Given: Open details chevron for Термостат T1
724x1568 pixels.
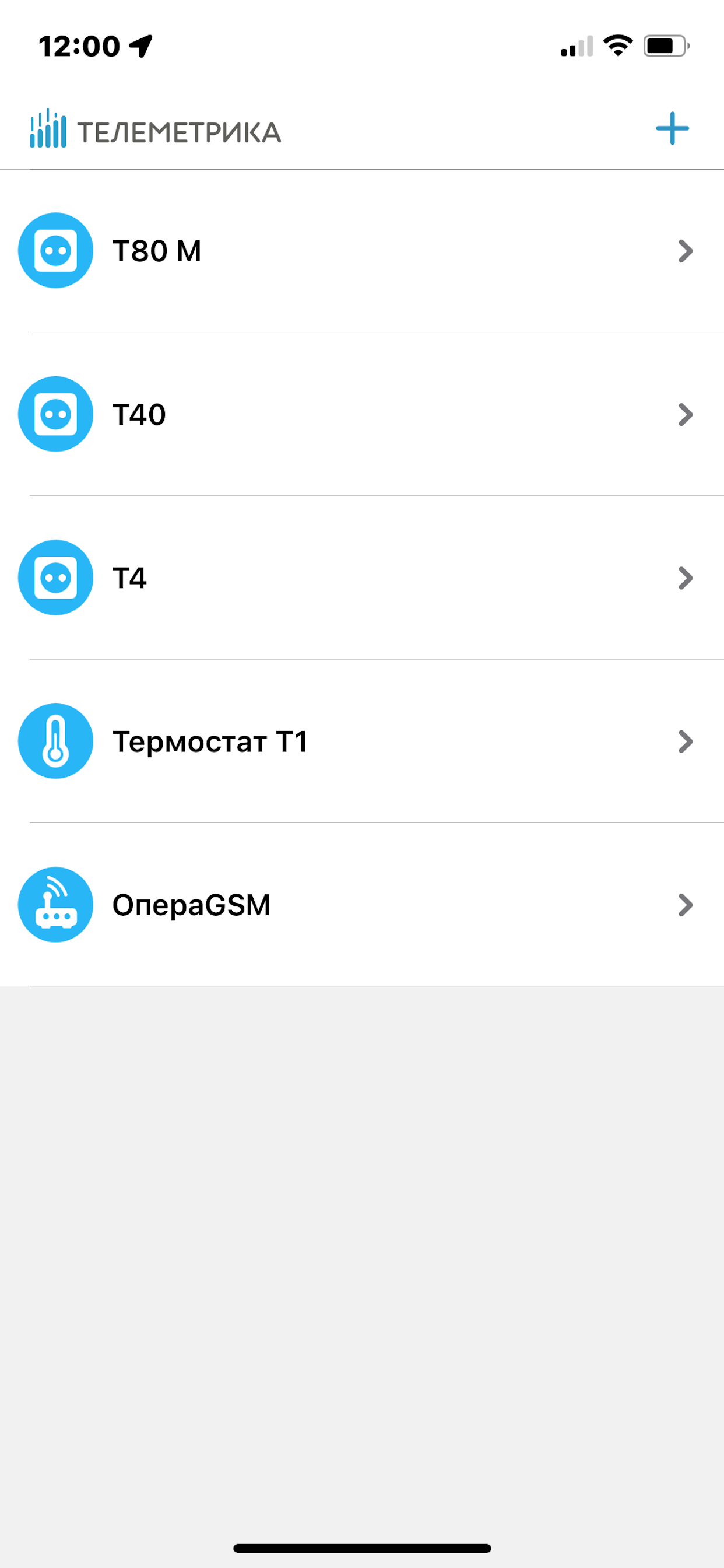Looking at the screenshot, I should click(686, 741).
